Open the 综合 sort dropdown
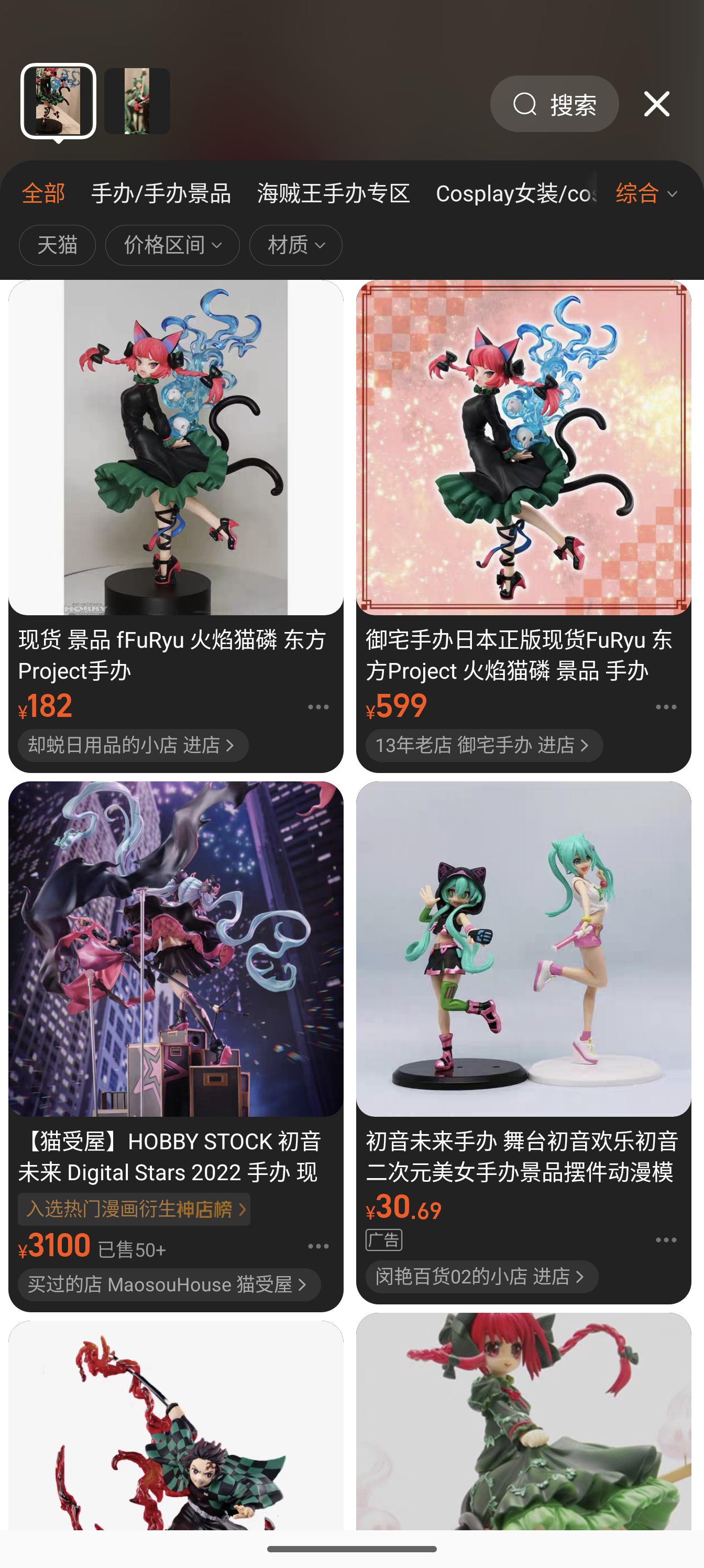704x1568 pixels. pos(646,193)
